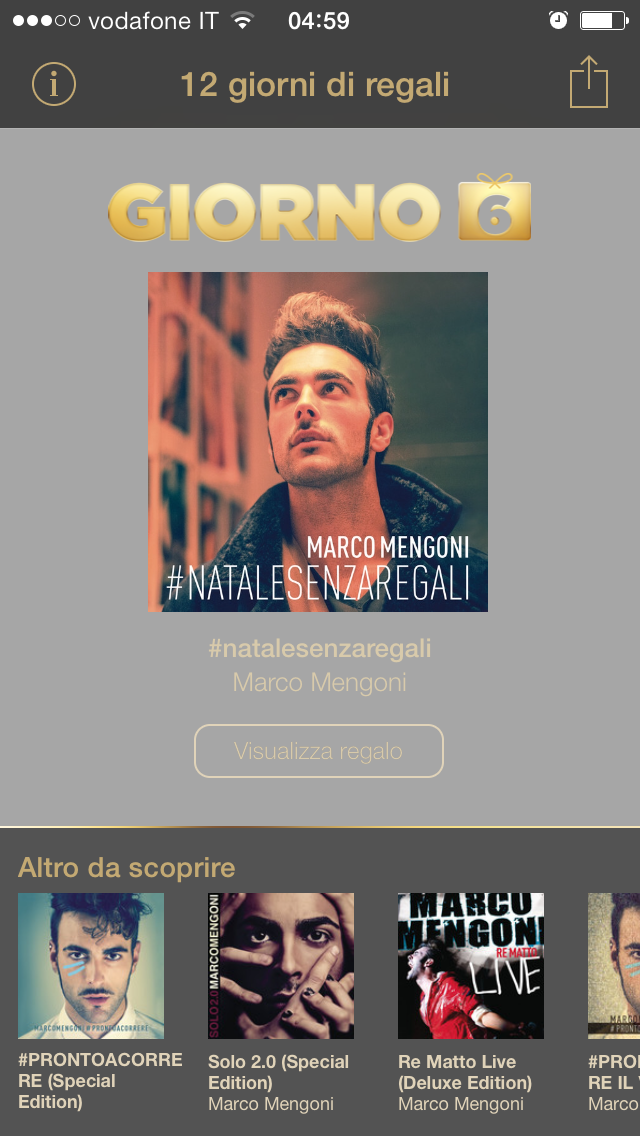Share the 12 giorni di regali page
This screenshot has height=1136, width=640.
588,82
